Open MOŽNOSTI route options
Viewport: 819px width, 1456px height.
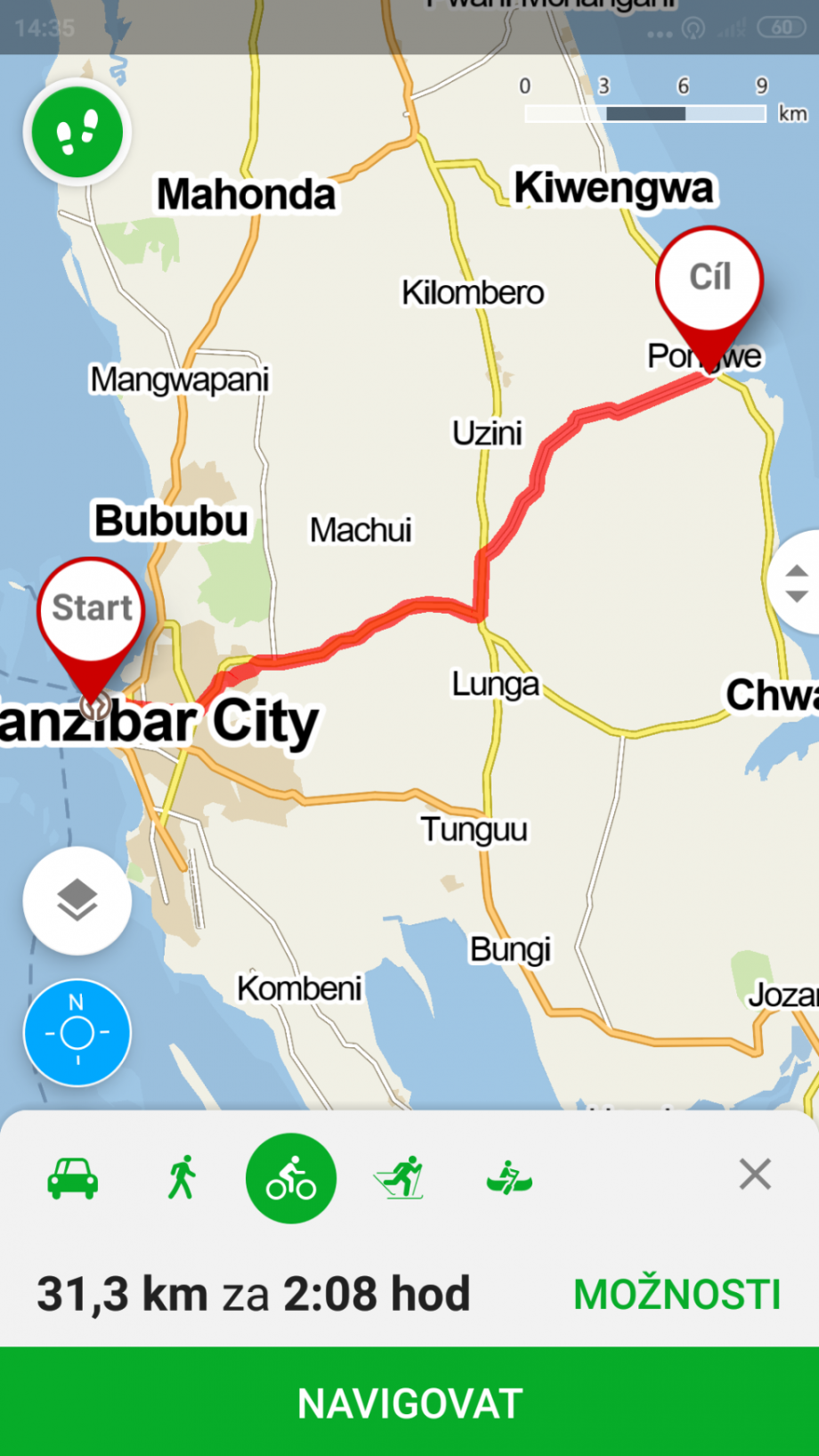pos(677,1294)
